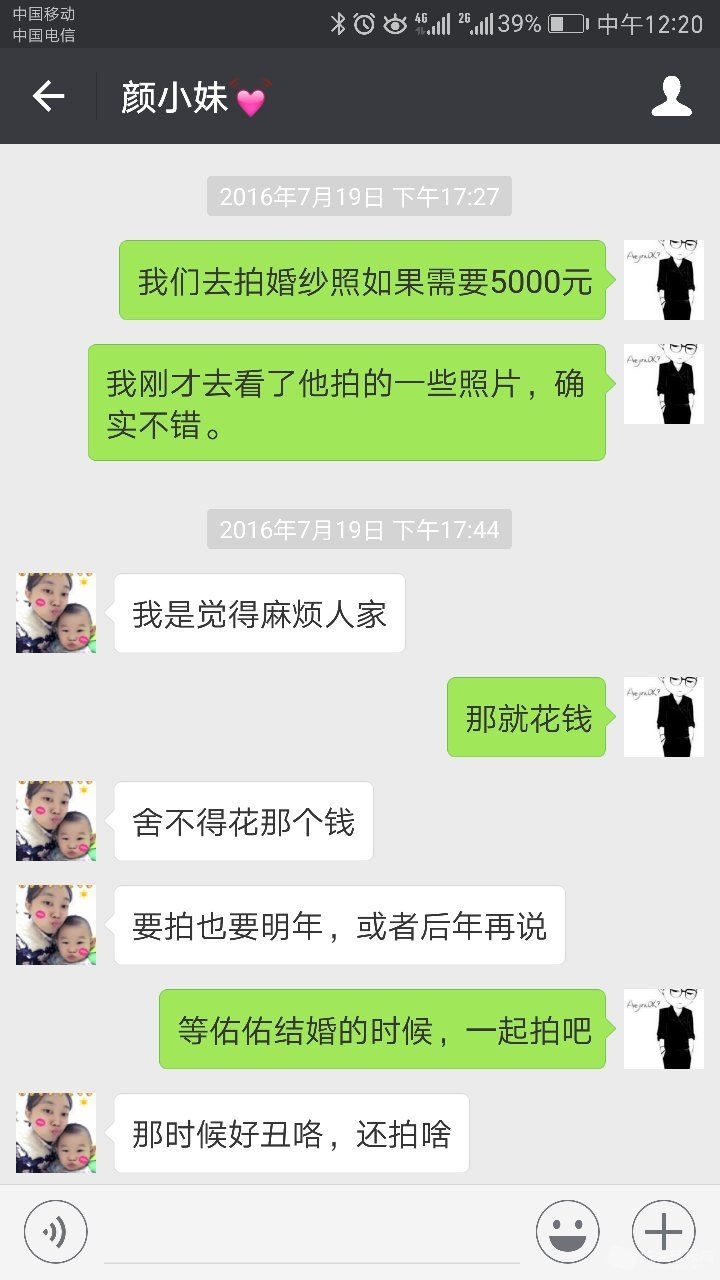The height and width of the screenshot is (1280, 720).
Task: Open 颜小妹's avatar beside 我是觉得麻烦人家
Action: [56, 613]
